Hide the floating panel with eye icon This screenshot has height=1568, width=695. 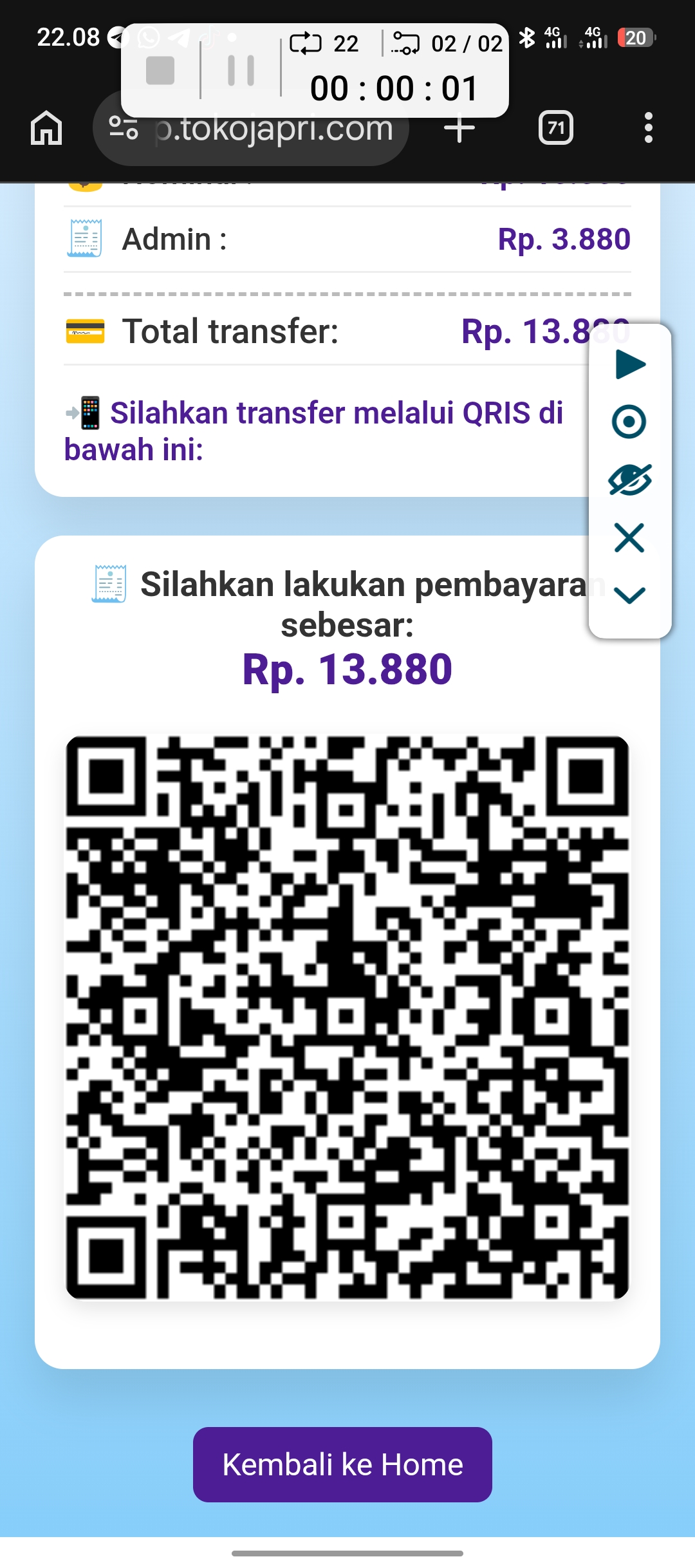pyautogui.click(x=630, y=480)
